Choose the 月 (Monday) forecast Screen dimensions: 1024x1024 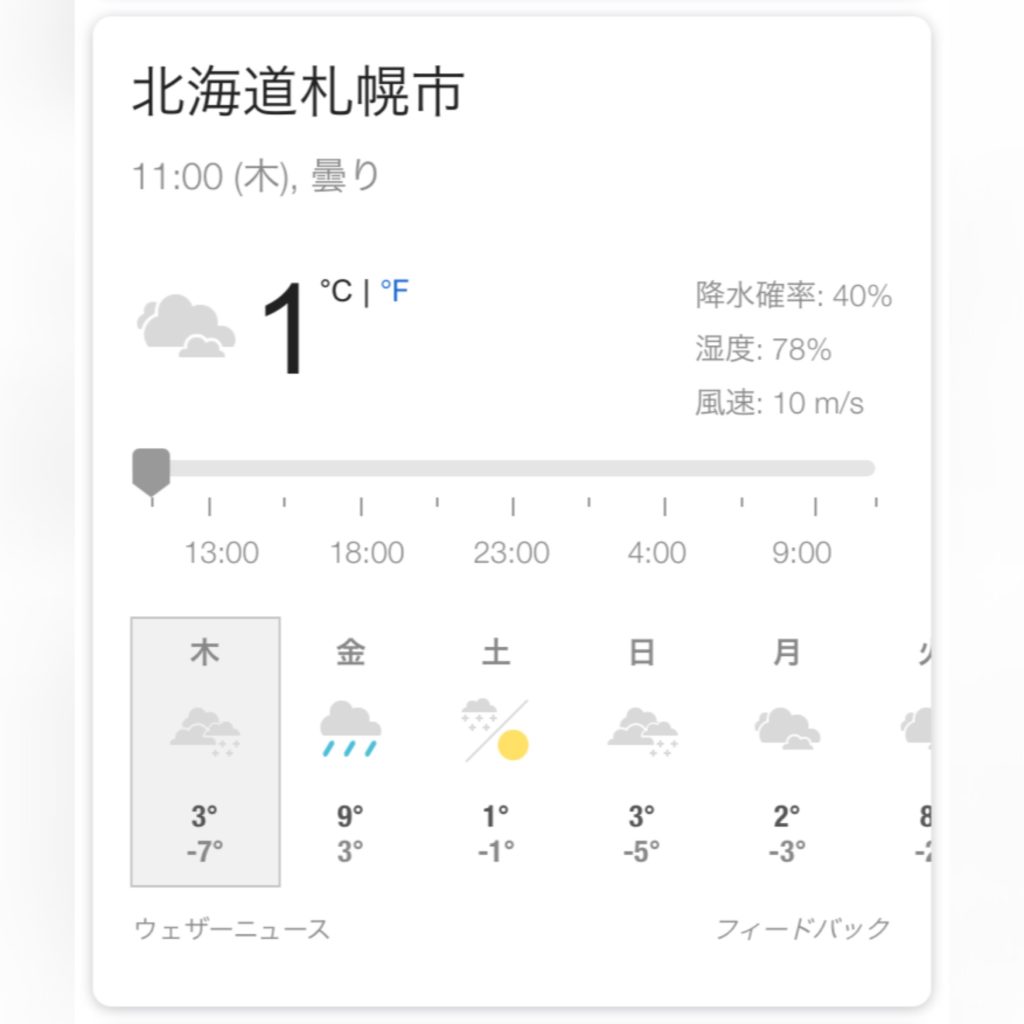[787, 751]
